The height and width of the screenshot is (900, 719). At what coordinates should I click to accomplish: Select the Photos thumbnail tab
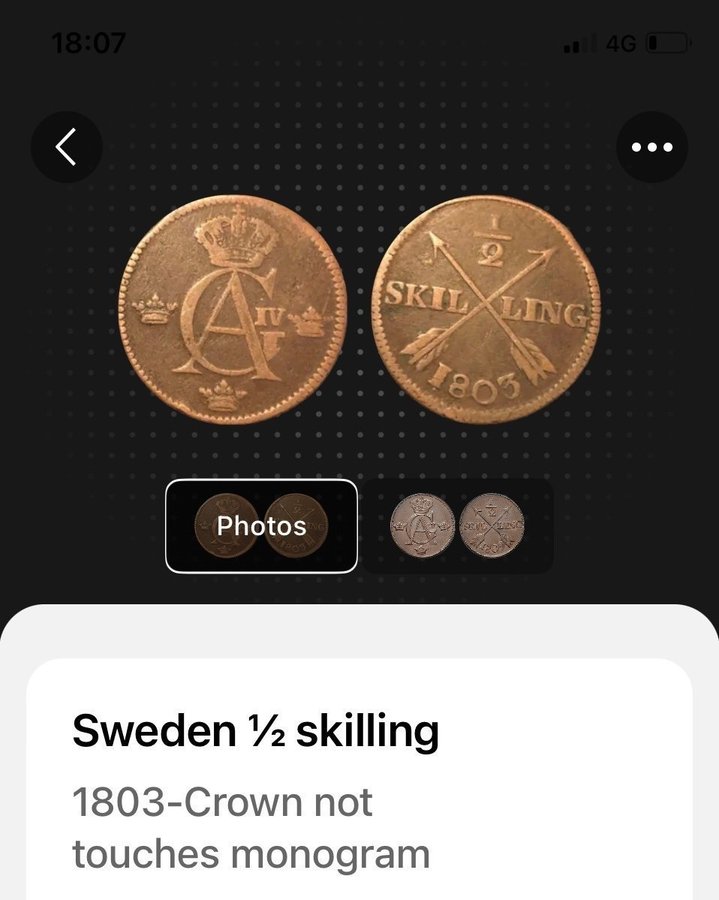point(261,526)
